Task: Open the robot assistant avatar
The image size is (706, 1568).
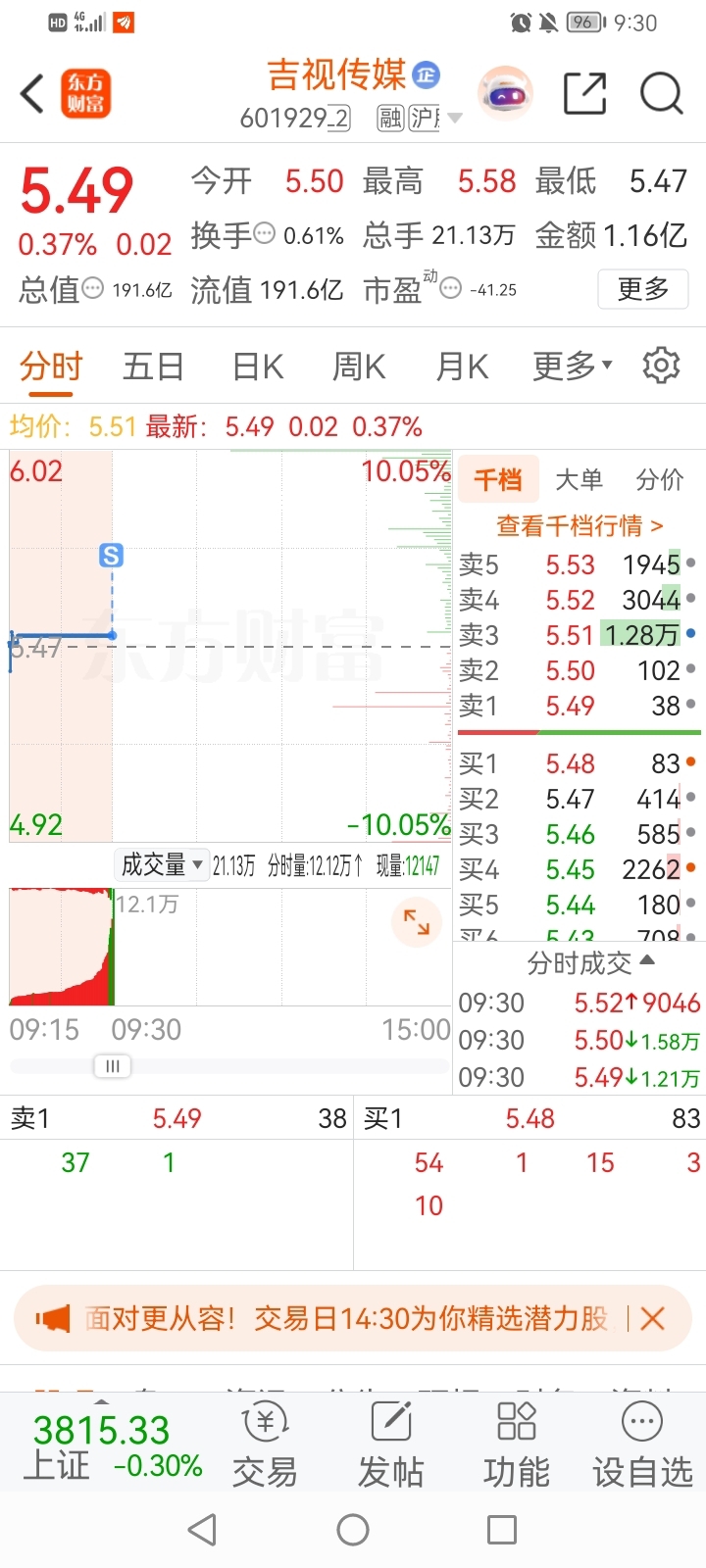Action: [505, 94]
